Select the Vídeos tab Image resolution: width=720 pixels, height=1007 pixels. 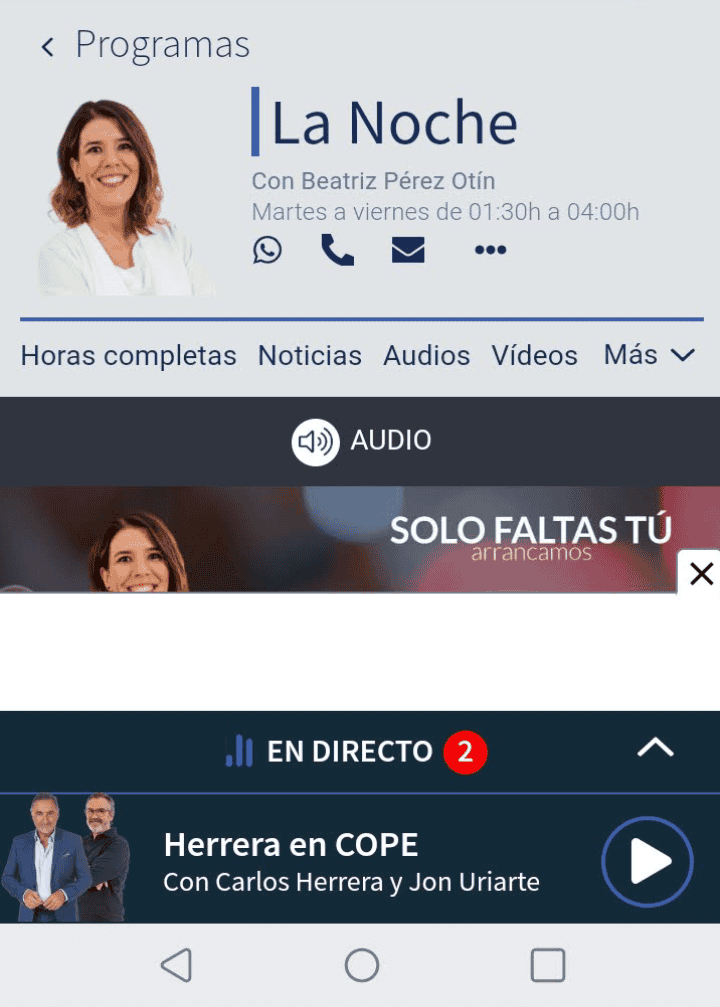(535, 356)
